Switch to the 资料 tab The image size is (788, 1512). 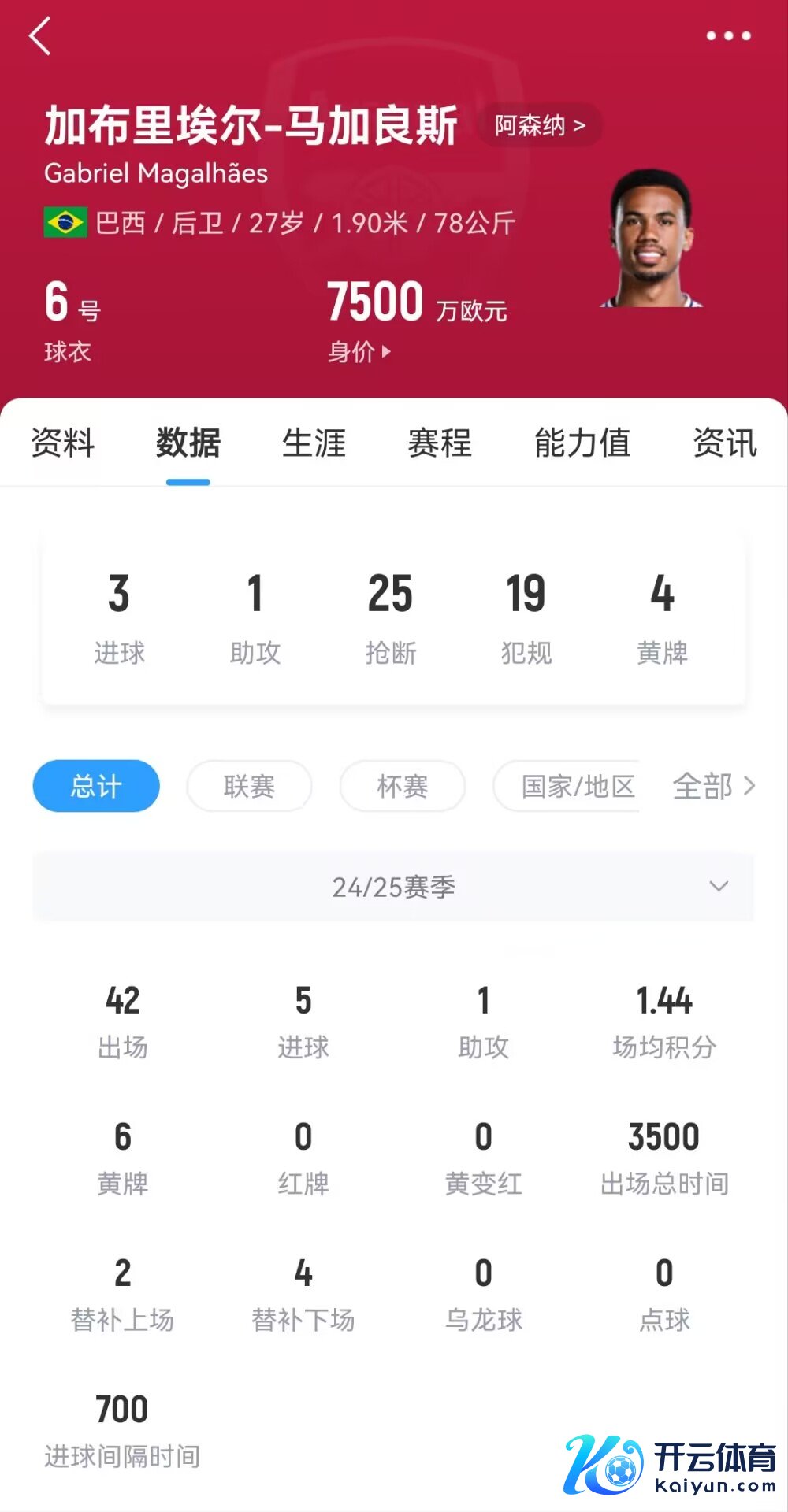(63, 443)
